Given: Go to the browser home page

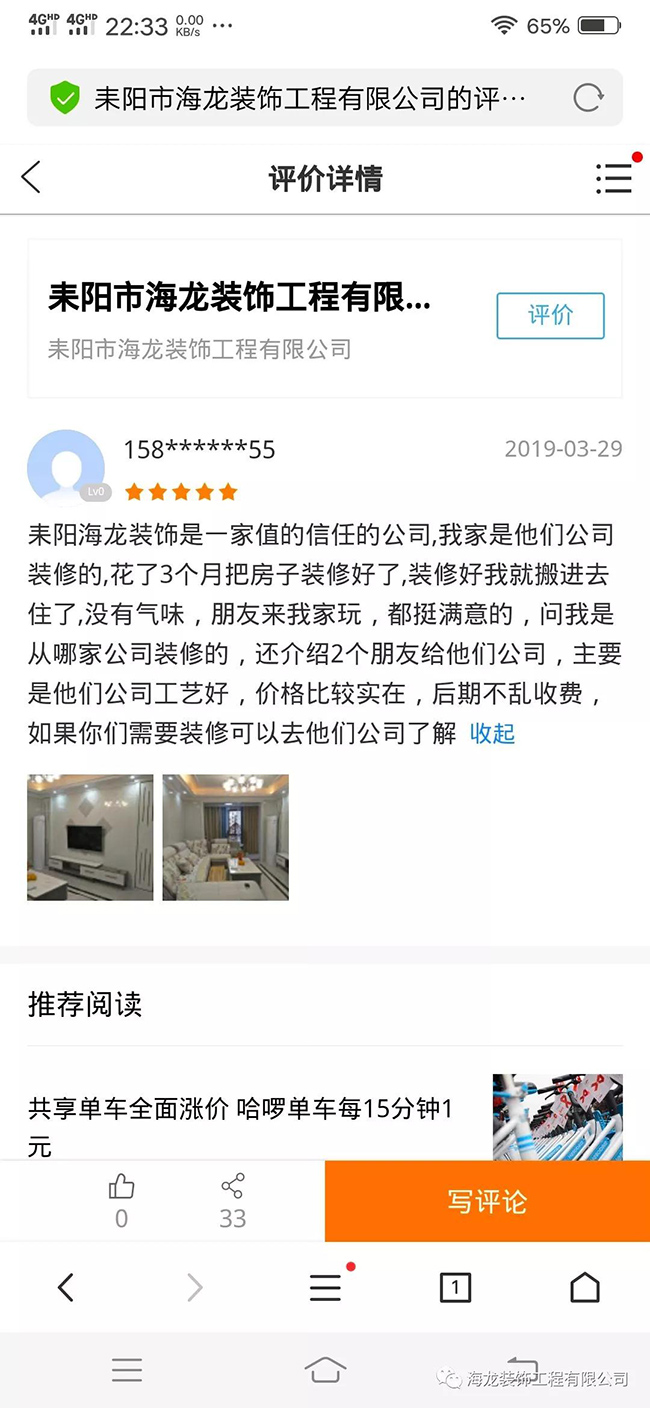Looking at the screenshot, I should click(x=585, y=1287).
